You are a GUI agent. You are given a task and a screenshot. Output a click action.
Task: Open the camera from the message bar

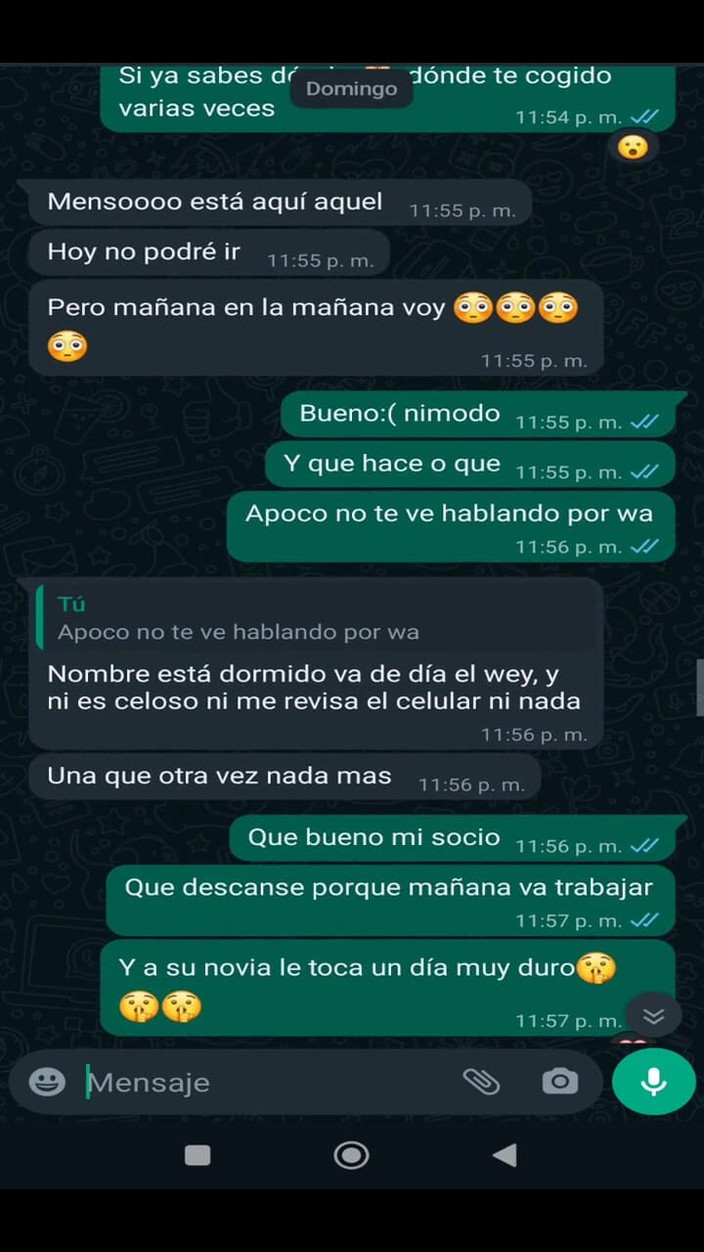[560, 1080]
